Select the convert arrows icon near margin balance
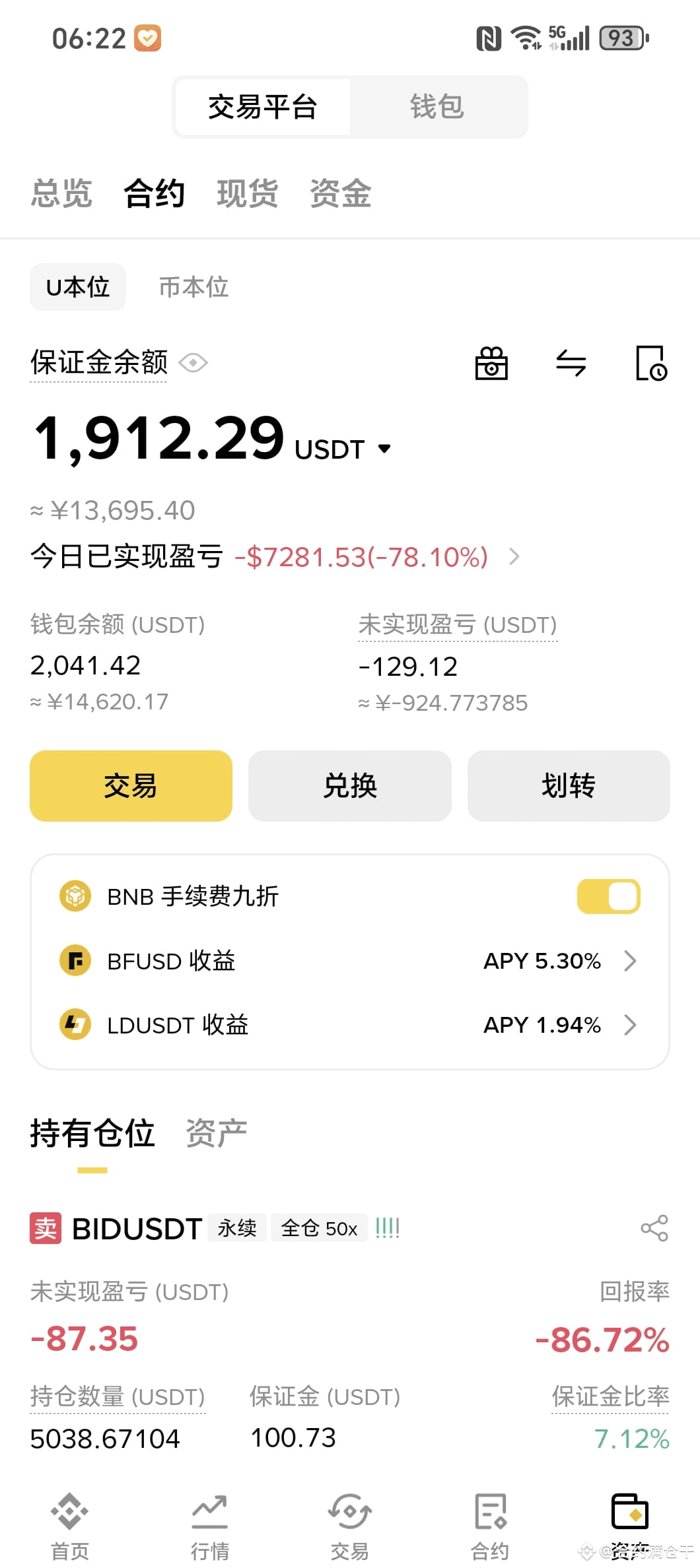Viewport: 700px width, 1568px height. click(x=571, y=363)
